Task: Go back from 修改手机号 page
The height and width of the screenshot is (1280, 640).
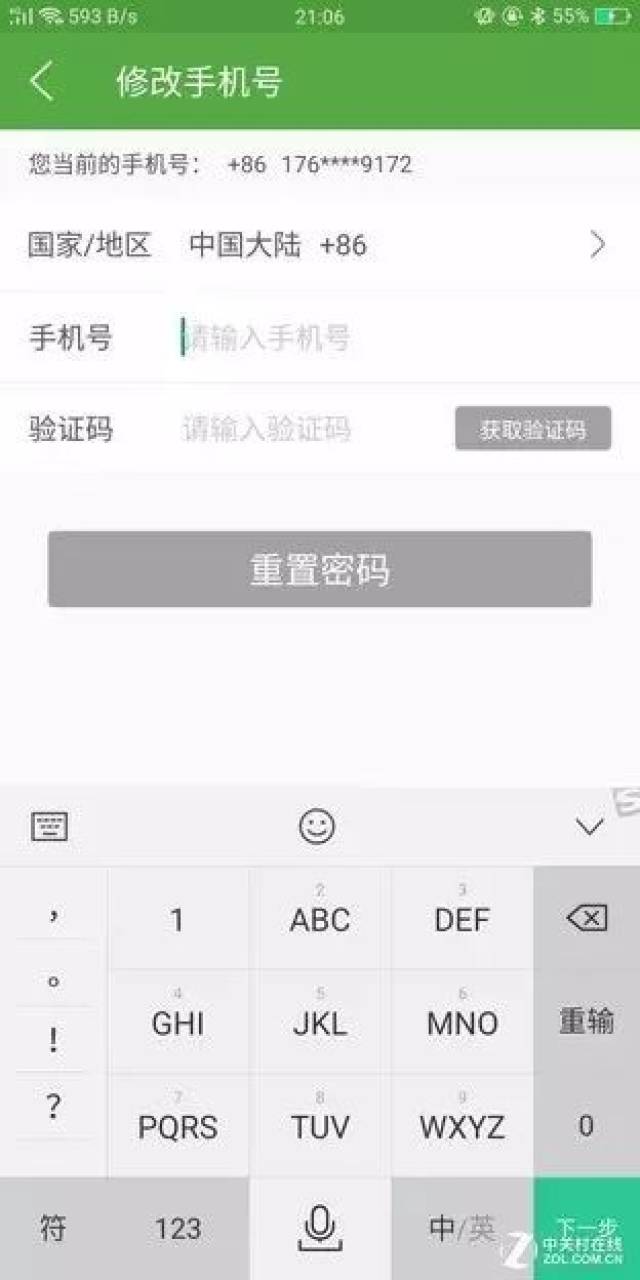Action: 42,82
